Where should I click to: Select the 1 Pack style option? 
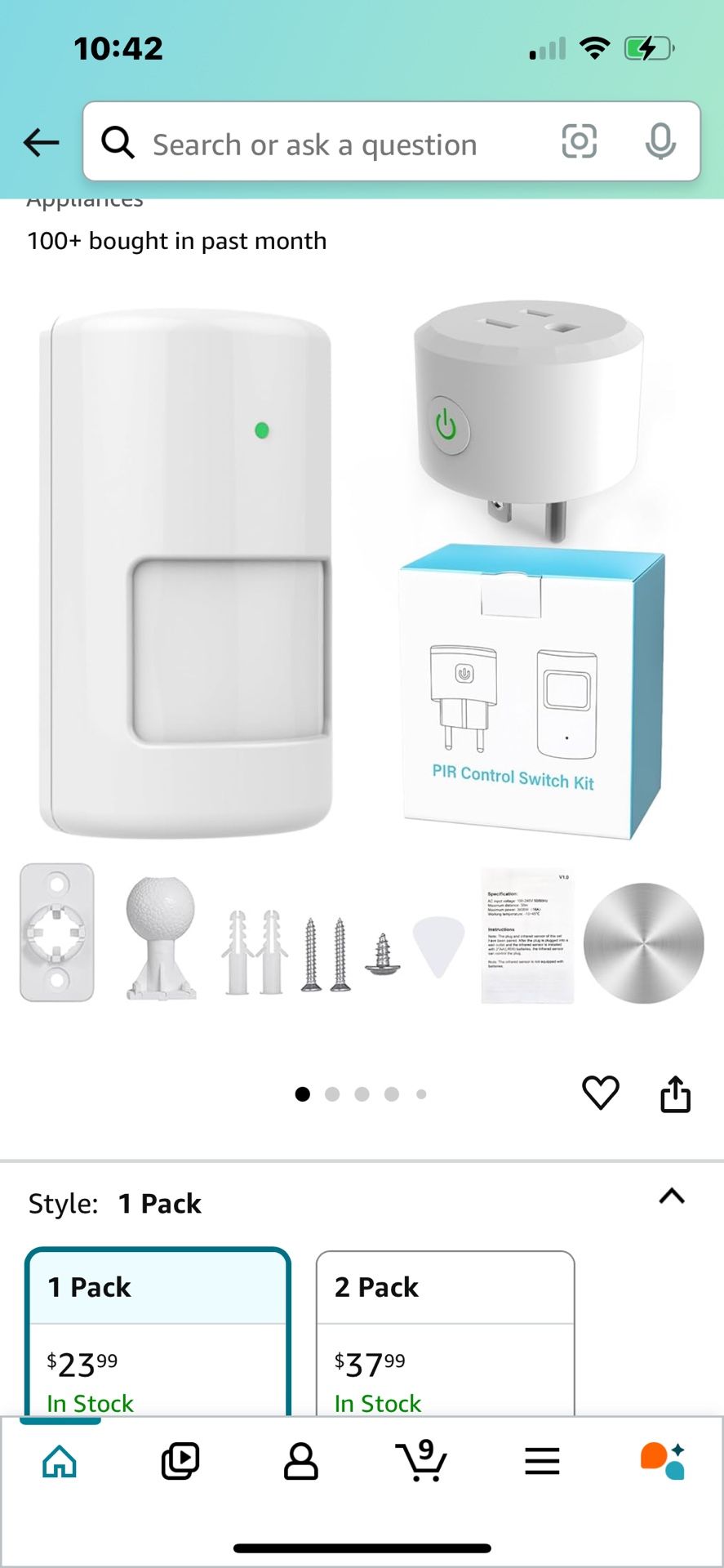(158, 1331)
